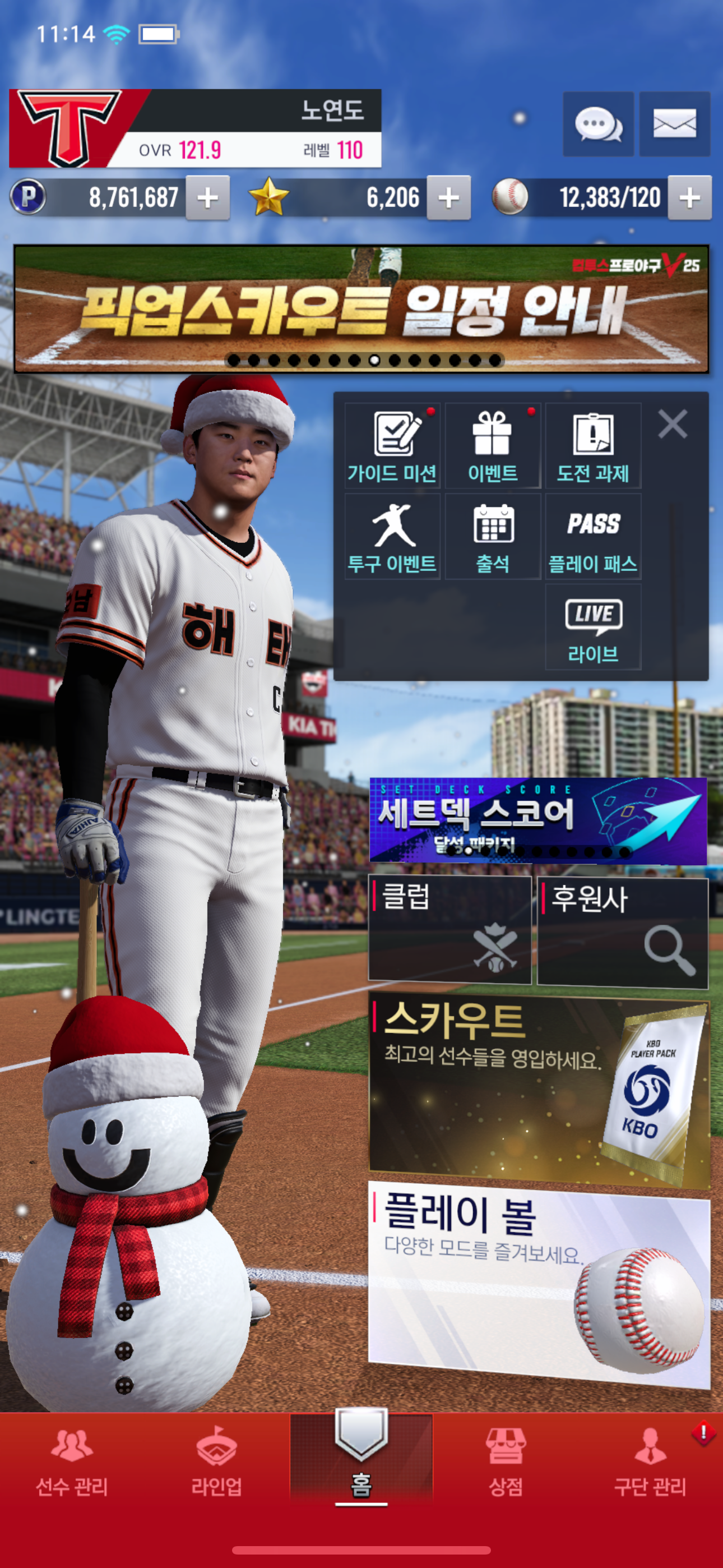This screenshot has width=723, height=1568.
Task: Close the quick menu panel
Action: click(673, 423)
